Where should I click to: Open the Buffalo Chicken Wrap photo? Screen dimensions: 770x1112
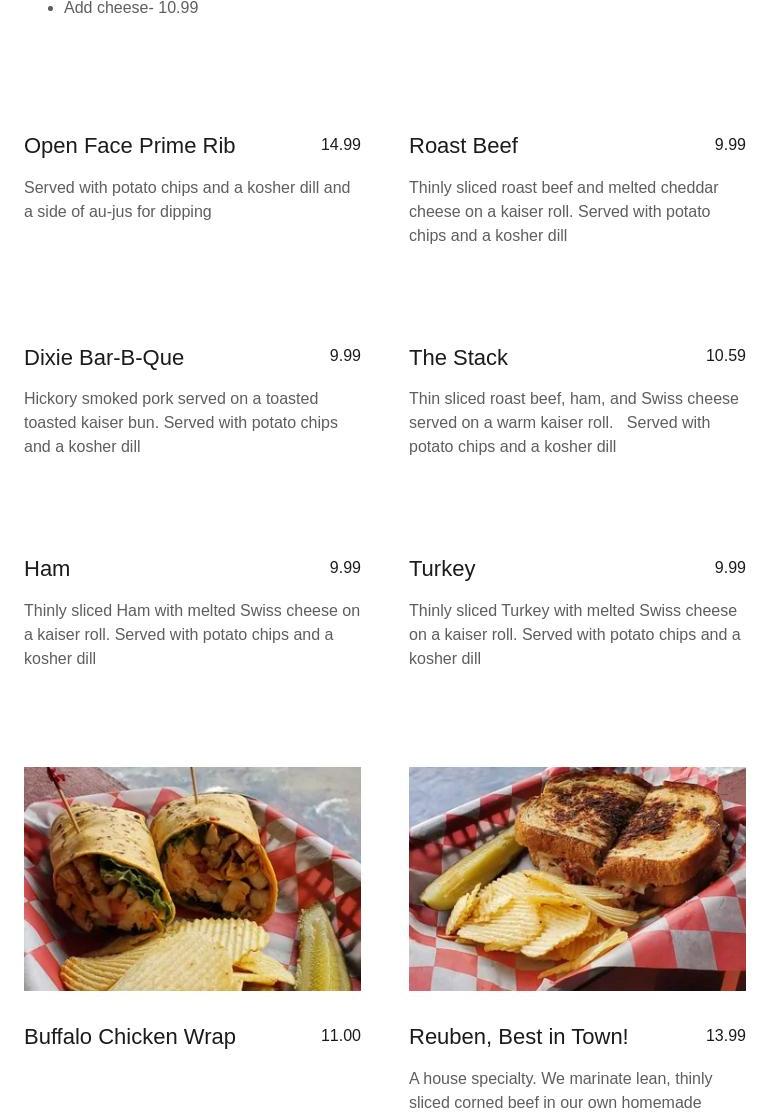click(x=192, y=878)
